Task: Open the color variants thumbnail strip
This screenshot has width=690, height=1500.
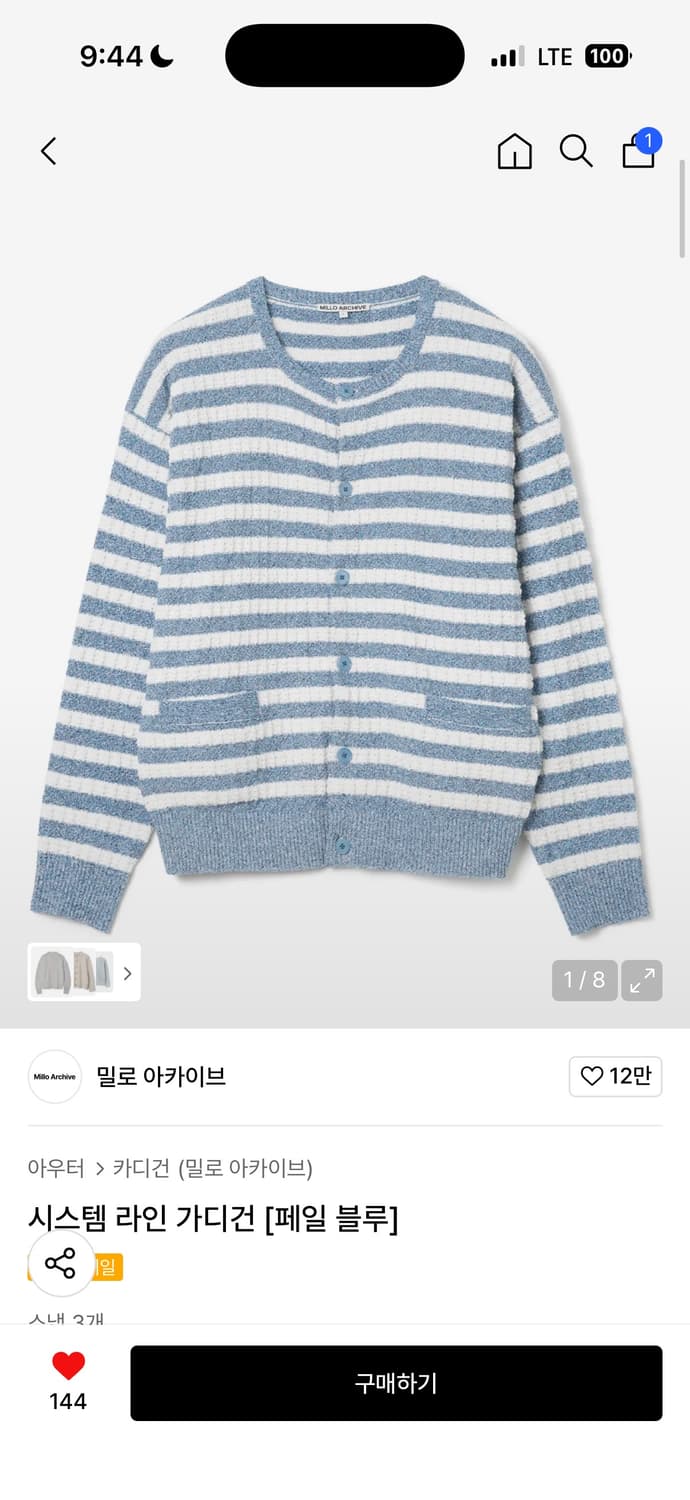Action: click(x=84, y=972)
